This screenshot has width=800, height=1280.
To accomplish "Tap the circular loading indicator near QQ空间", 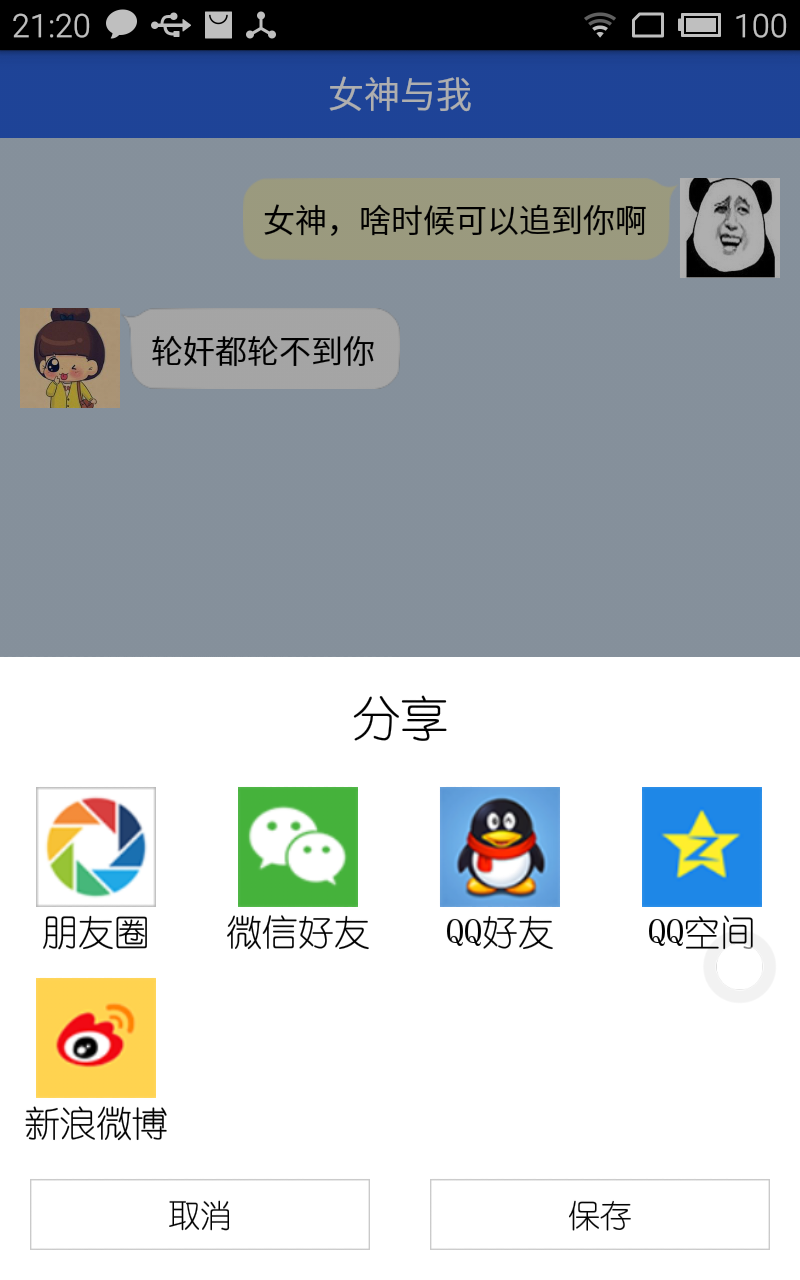I will (739, 965).
